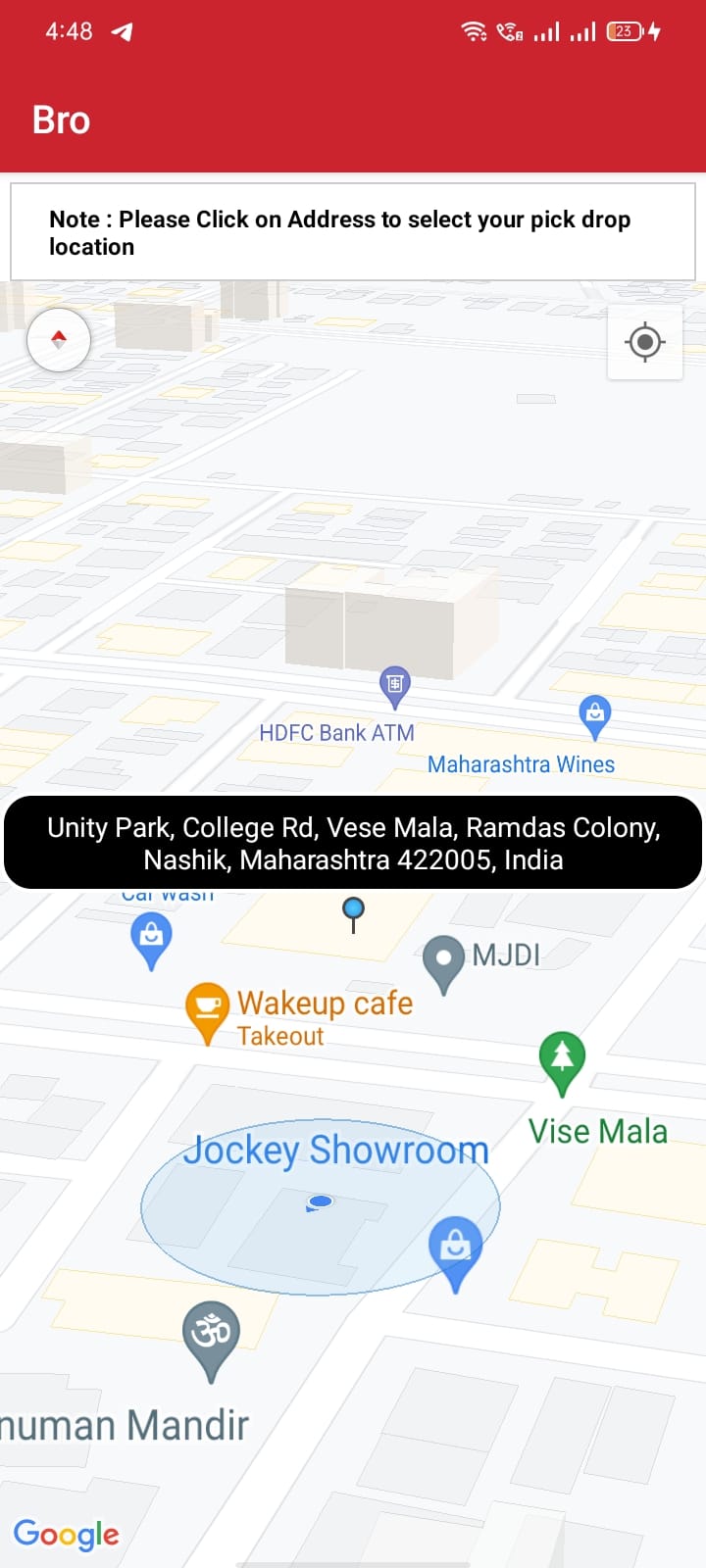
Task: Tap the Wakeup cafe marker
Action: [208, 1009]
